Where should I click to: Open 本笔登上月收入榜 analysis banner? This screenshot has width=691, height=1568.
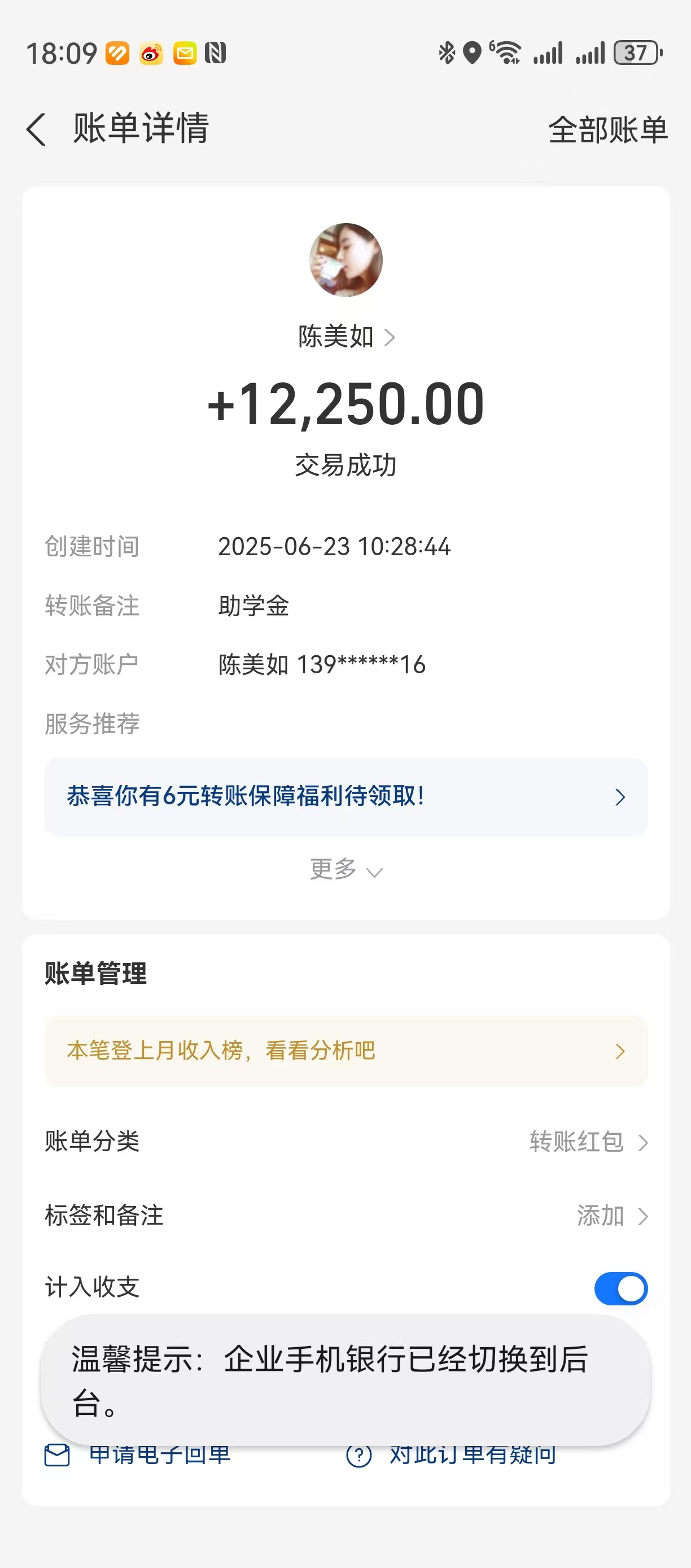(345, 1051)
